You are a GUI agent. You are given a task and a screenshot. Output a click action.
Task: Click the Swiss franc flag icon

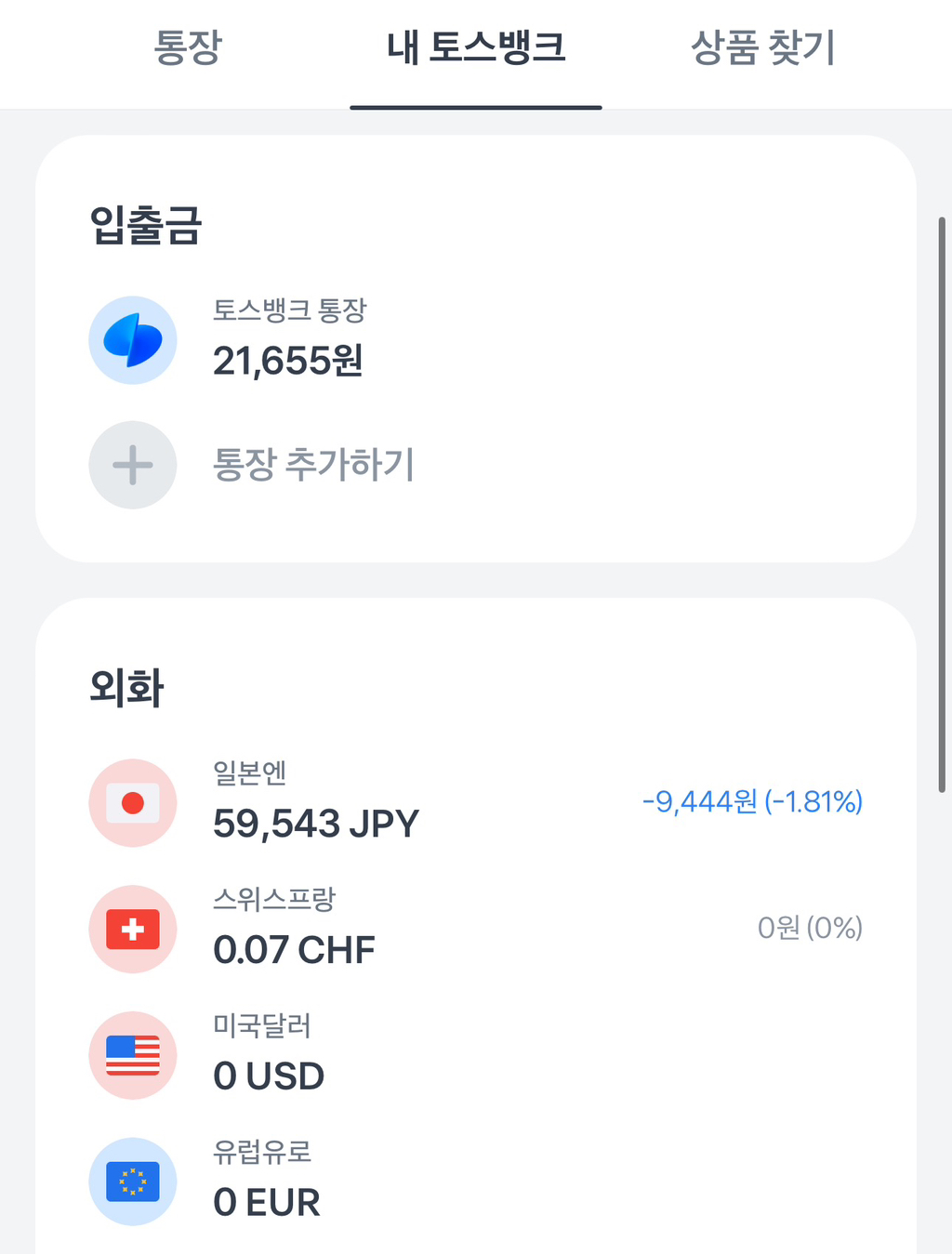133,929
